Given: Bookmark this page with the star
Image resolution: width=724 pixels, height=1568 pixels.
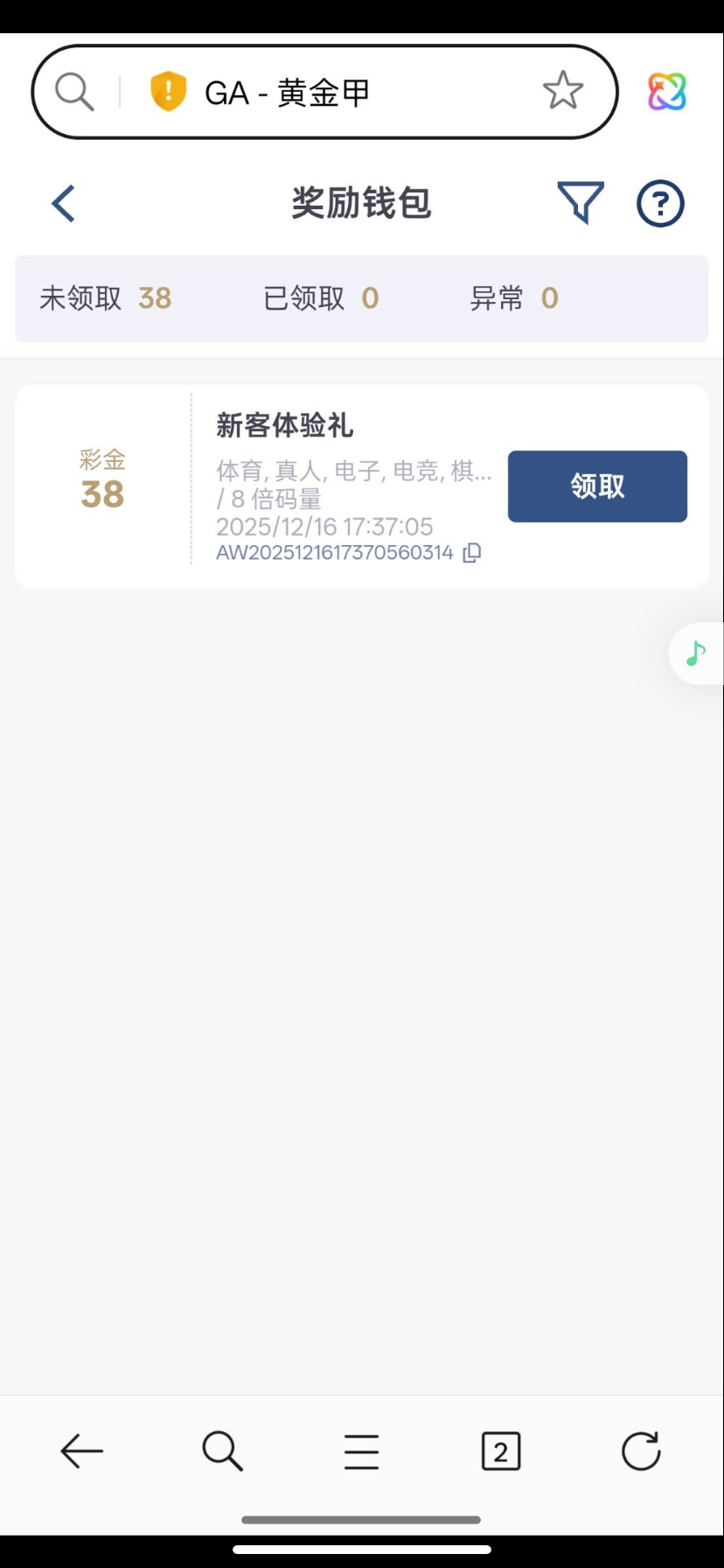Looking at the screenshot, I should pyautogui.click(x=562, y=91).
